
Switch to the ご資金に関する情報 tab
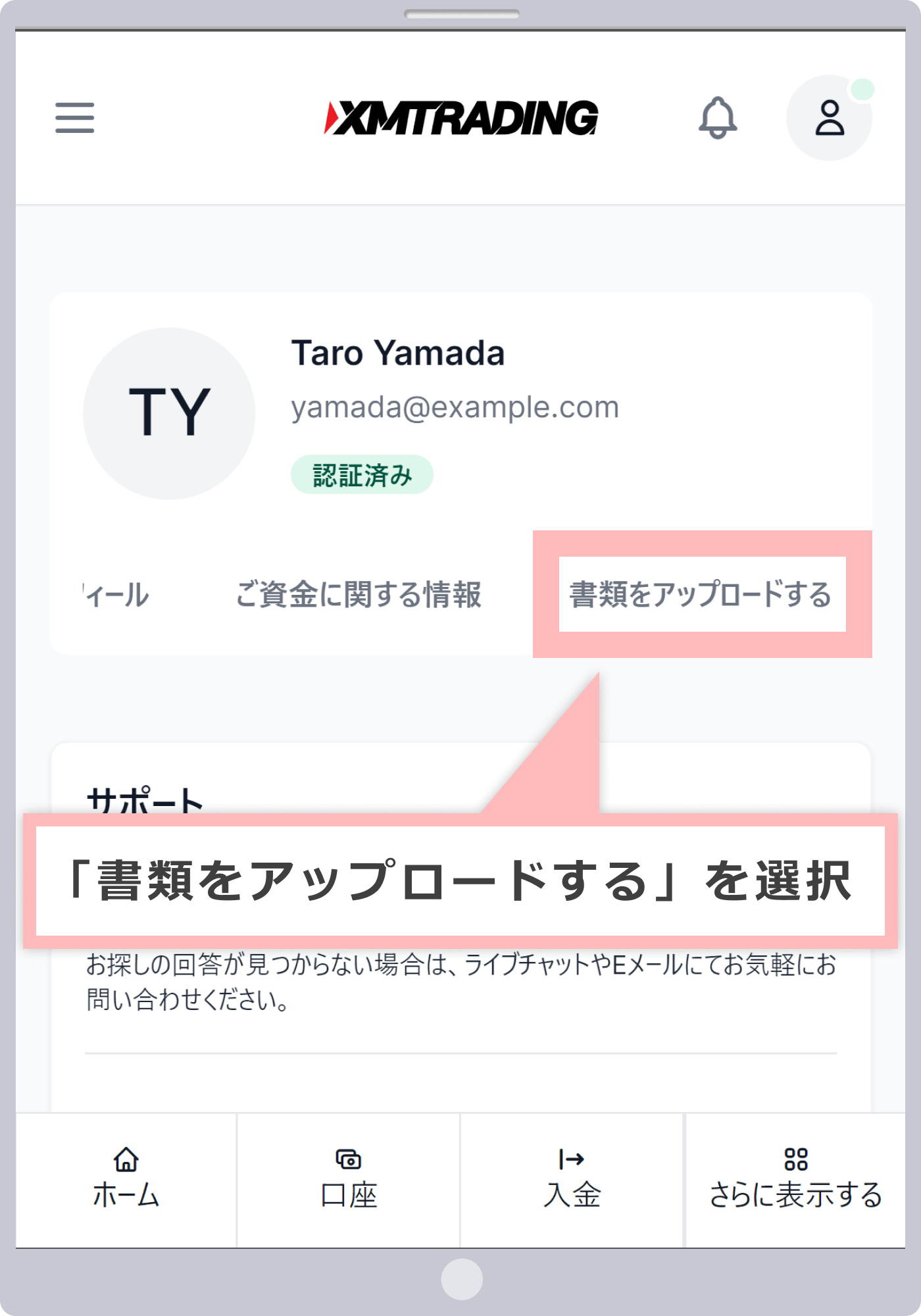pyautogui.click(x=359, y=594)
